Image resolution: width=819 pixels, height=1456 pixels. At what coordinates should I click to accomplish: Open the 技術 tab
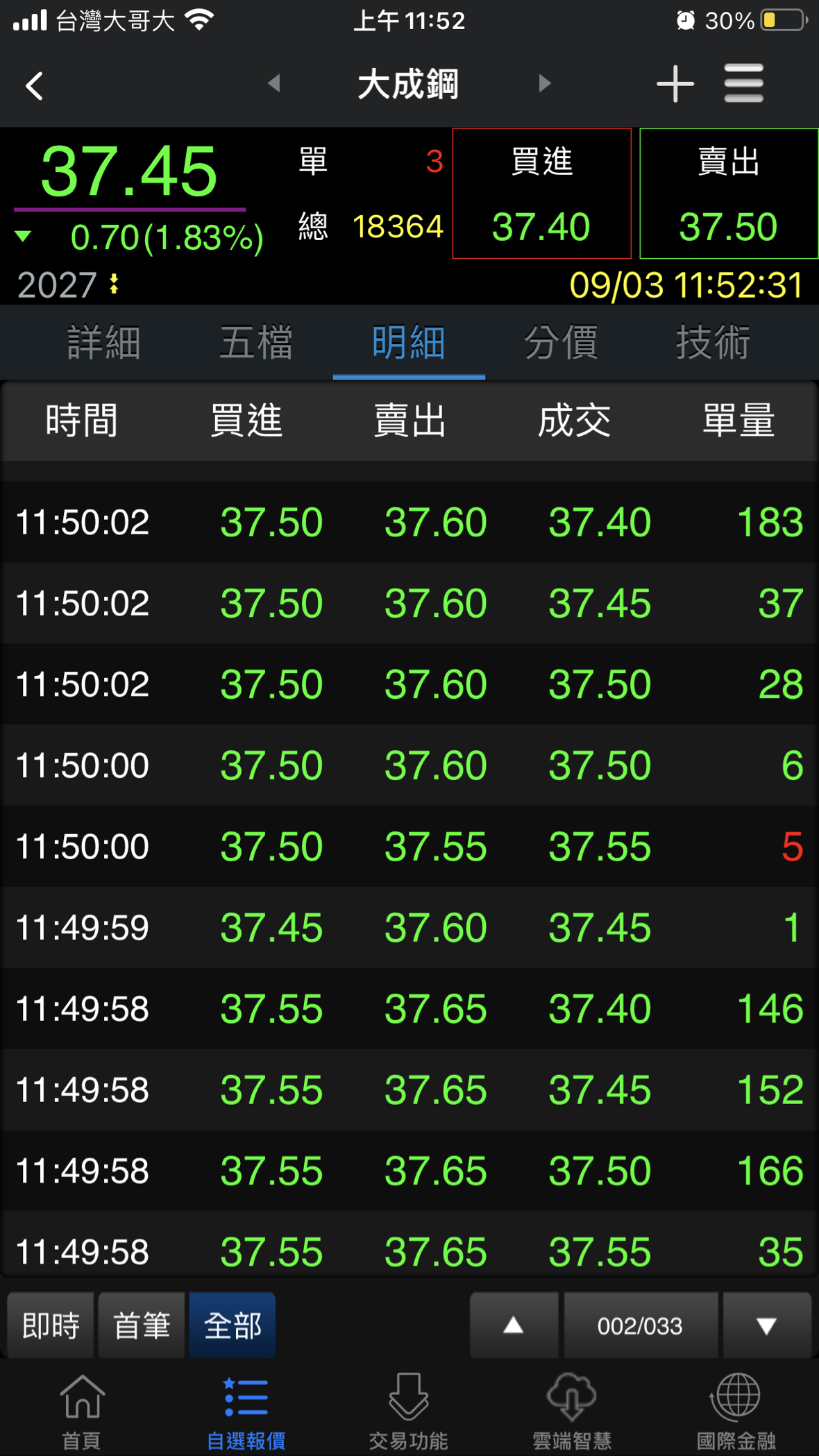pos(713,343)
